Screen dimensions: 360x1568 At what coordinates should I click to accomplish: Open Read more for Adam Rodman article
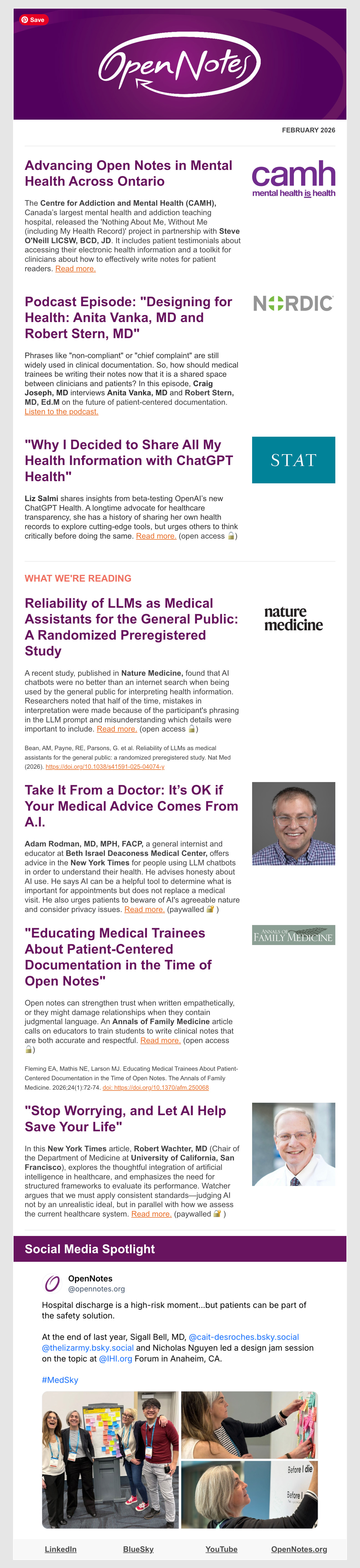click(144, 909)
